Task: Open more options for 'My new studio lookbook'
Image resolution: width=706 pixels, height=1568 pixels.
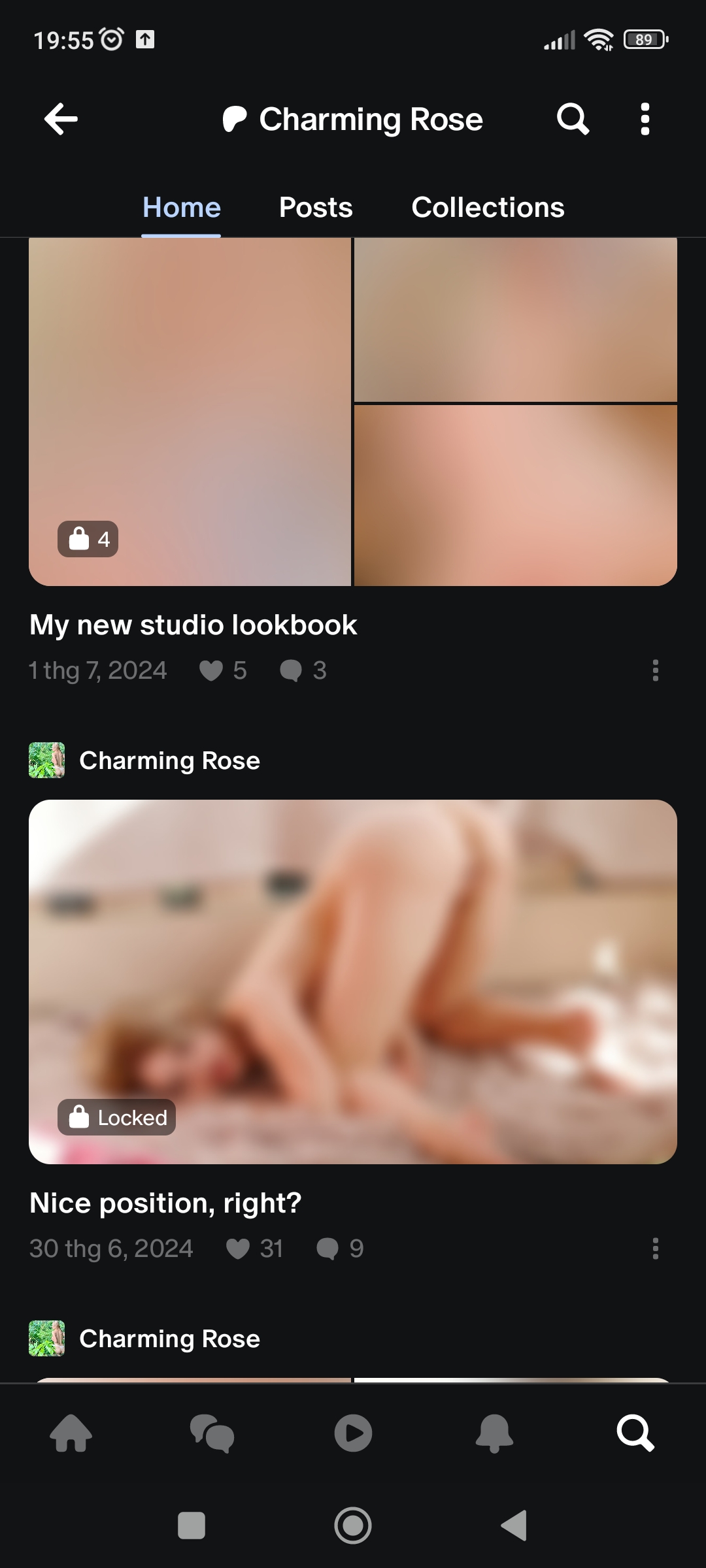Action: pos(655,670)
